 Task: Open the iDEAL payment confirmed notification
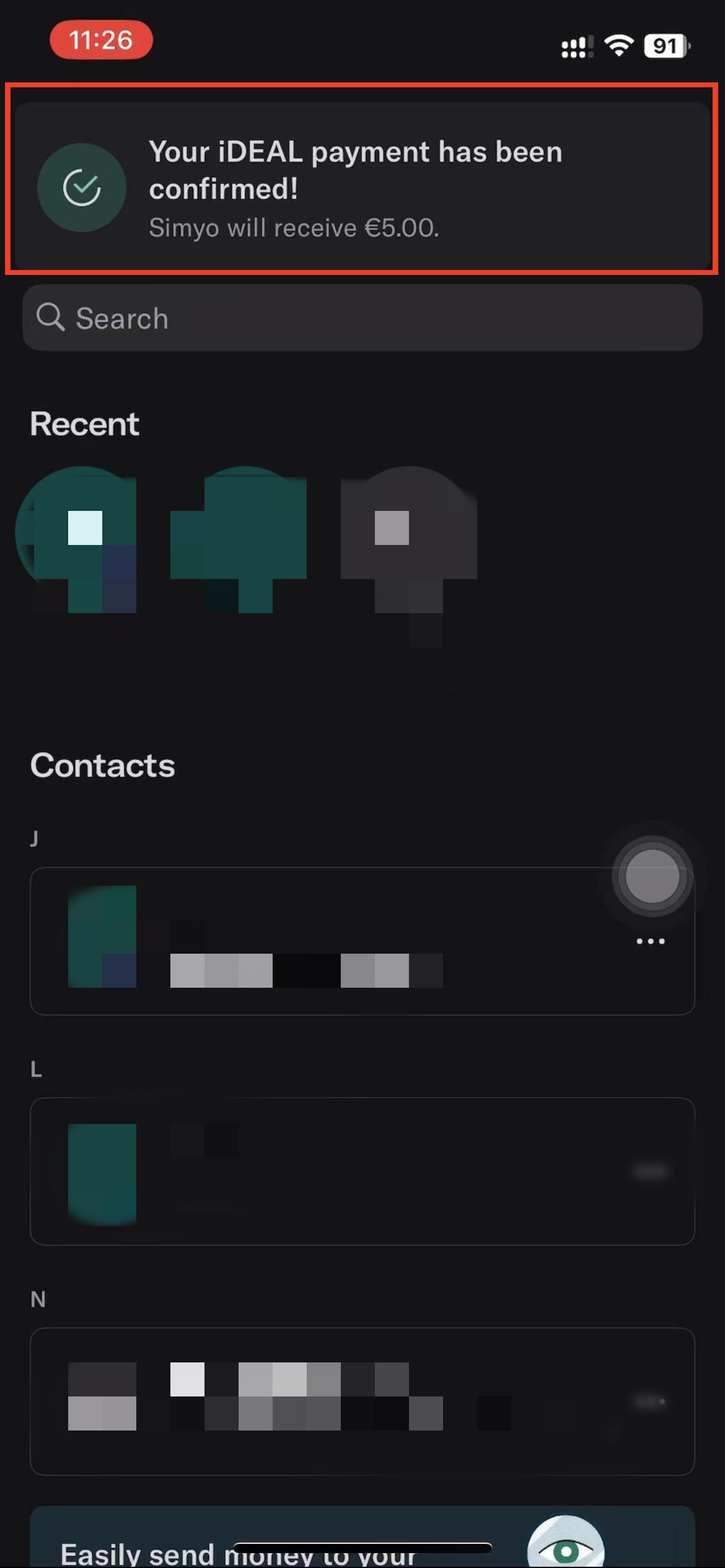(x=362, y=187)
